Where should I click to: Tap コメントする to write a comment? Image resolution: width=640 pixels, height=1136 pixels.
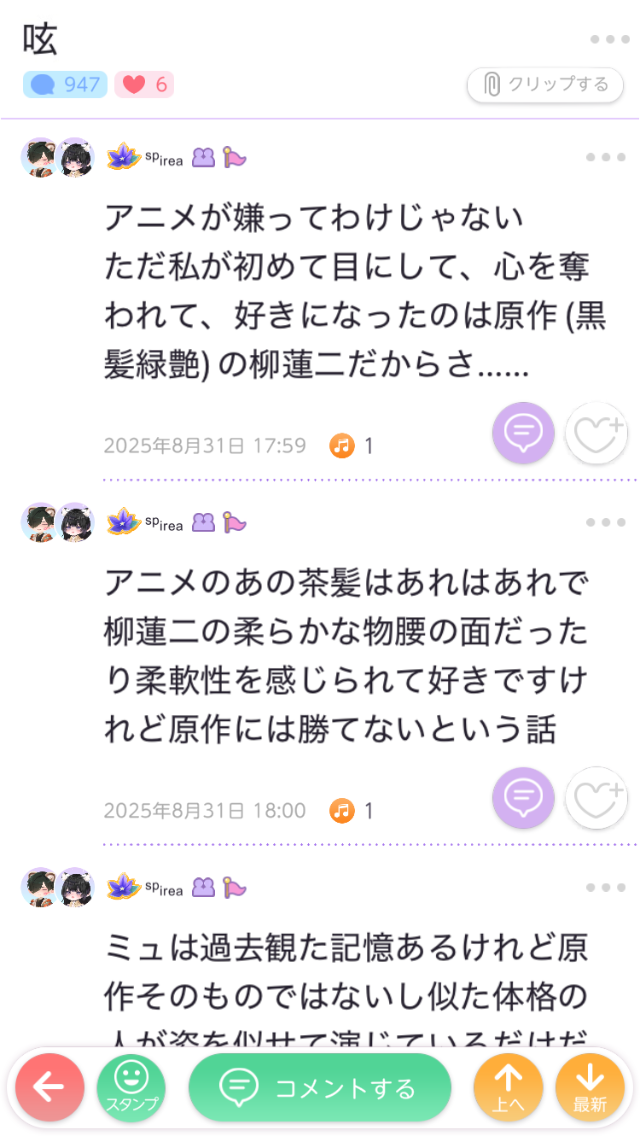pos(320,1087)
